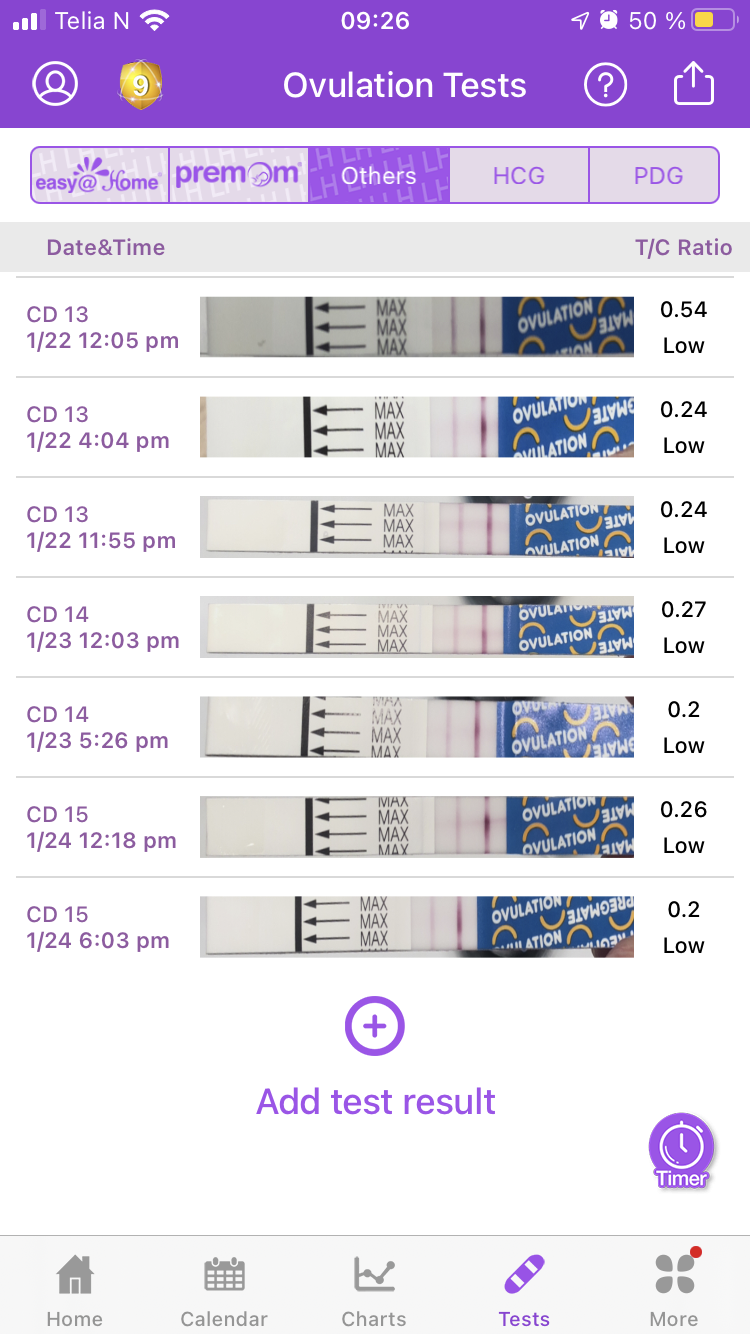Open the Calendar tab
Screen dimensions: 750x1334
(x=224, y=1291)
